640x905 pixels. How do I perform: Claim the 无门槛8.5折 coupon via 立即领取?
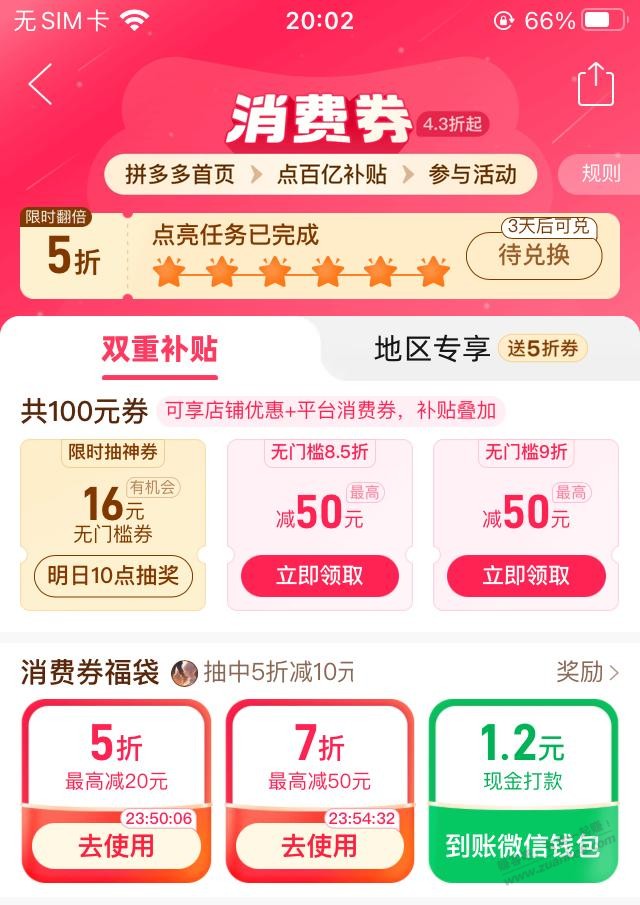click(x=320, y=576)
